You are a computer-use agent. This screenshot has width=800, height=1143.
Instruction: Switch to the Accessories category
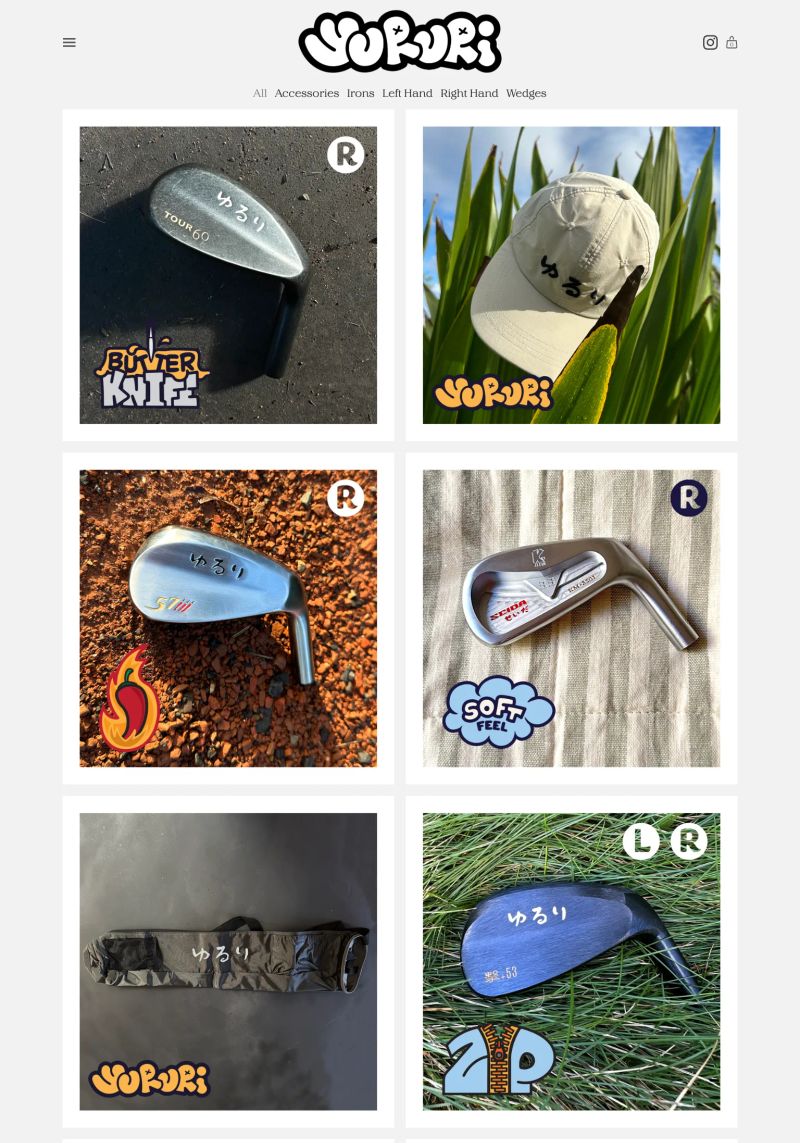point(307,93)
